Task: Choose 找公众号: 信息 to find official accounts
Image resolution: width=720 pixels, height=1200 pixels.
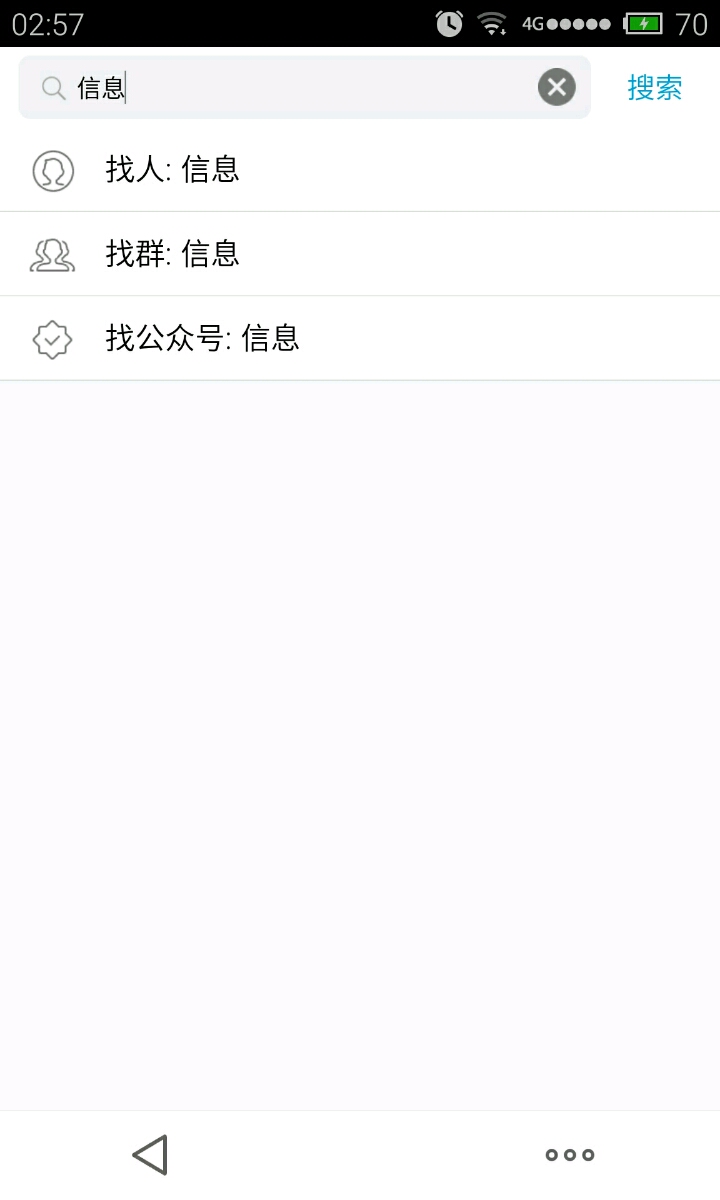Action: coord(360,338)
